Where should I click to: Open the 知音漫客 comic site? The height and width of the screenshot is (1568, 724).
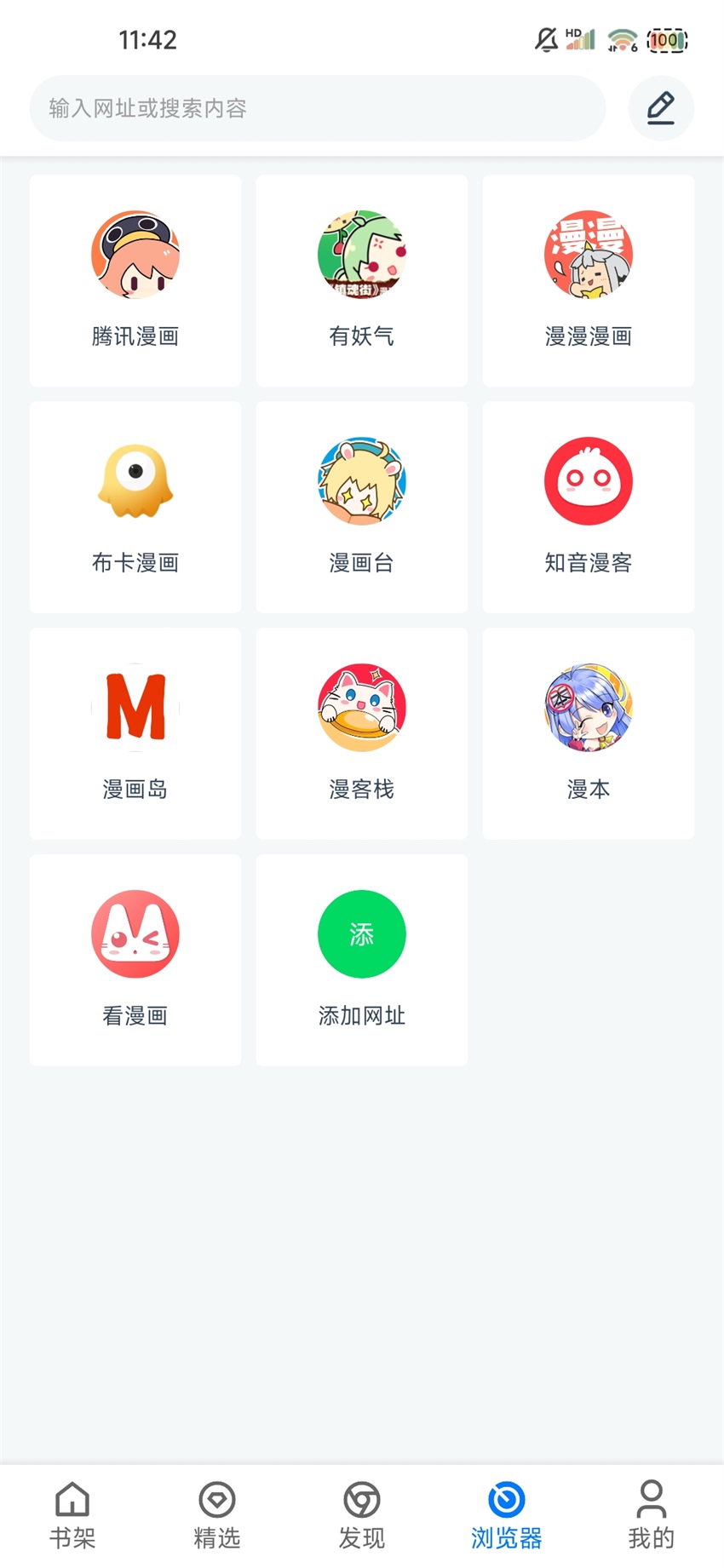pyautogui.click(x=588, y=507)
